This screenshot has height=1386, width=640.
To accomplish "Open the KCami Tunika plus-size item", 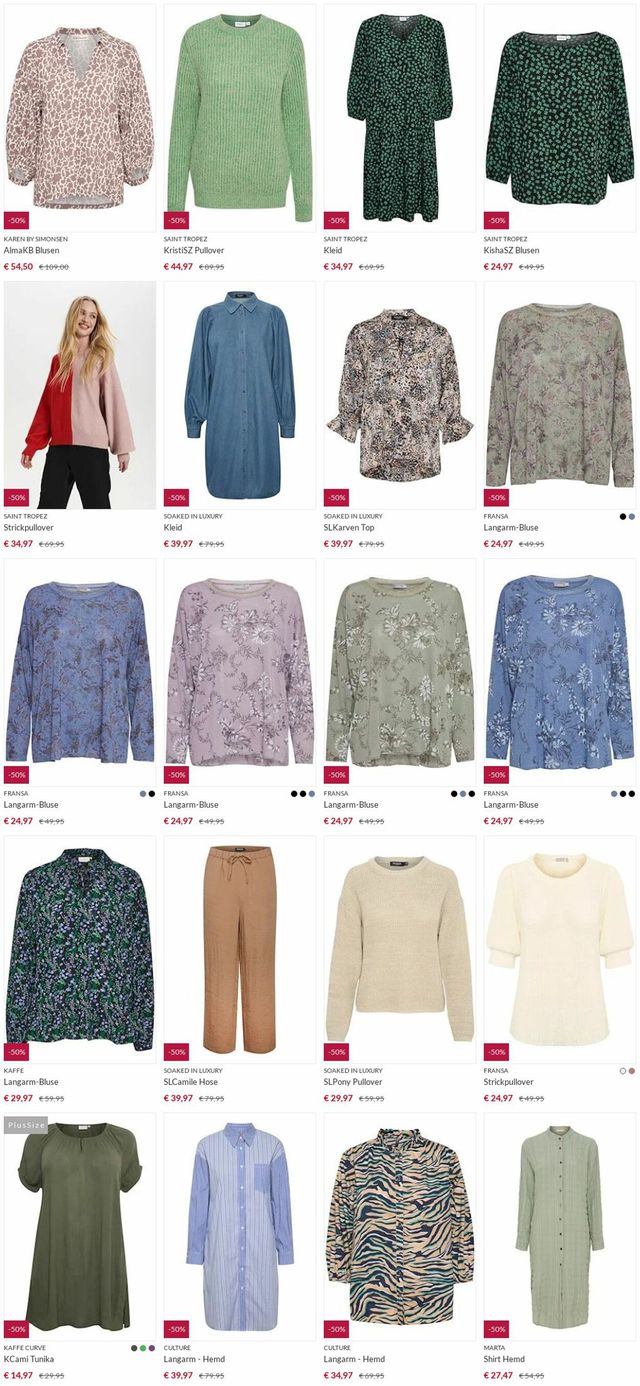I will (x=80, y=1227).
